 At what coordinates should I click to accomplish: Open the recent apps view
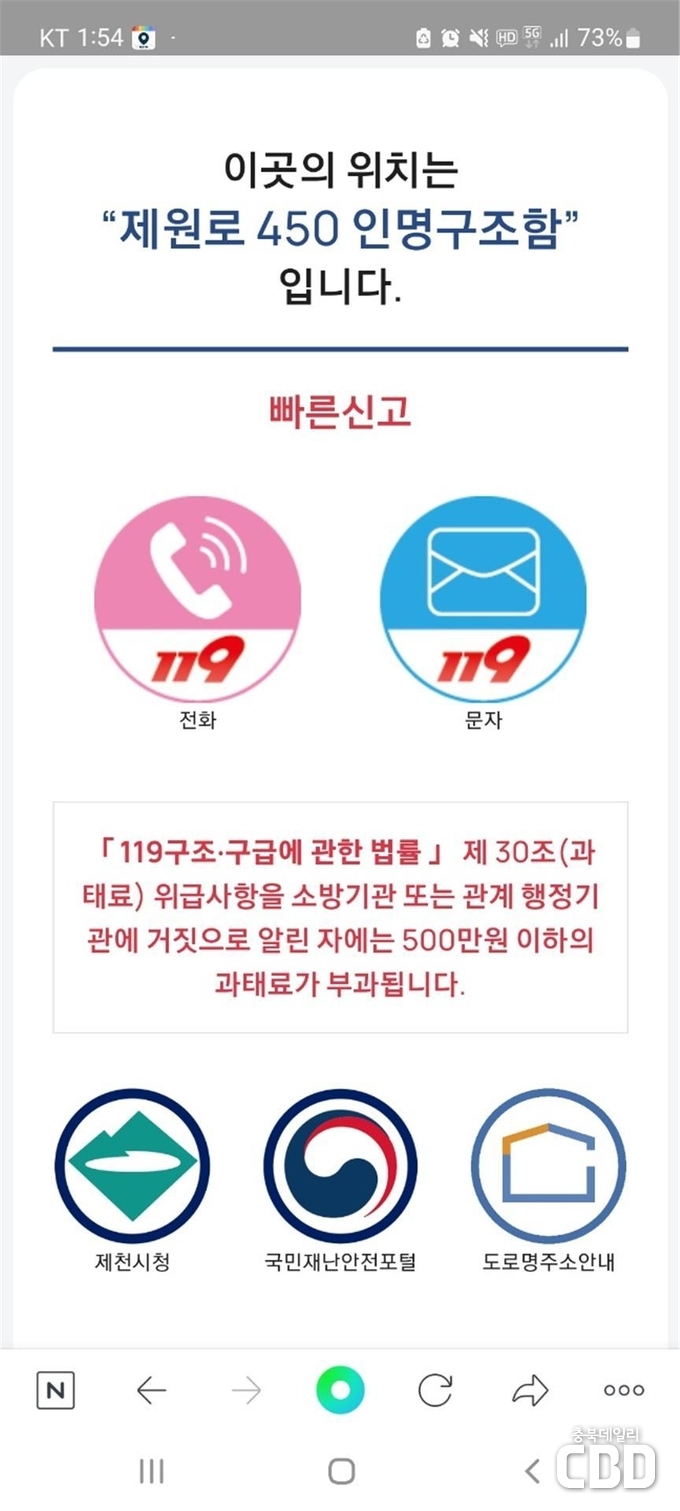(x=151, y=1470)
